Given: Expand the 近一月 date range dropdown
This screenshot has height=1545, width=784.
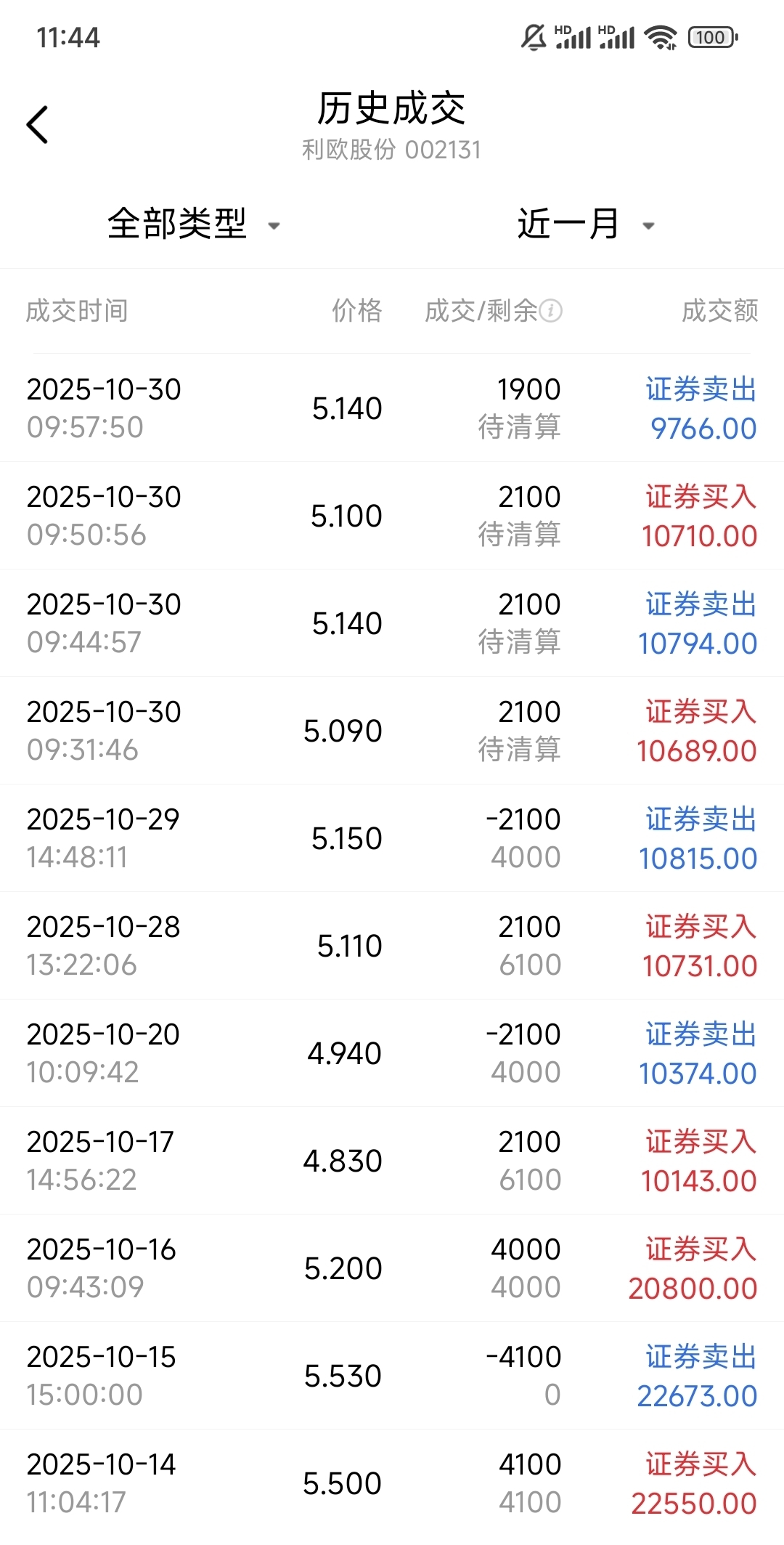Looking at the screenshot, I should [585, 224].
